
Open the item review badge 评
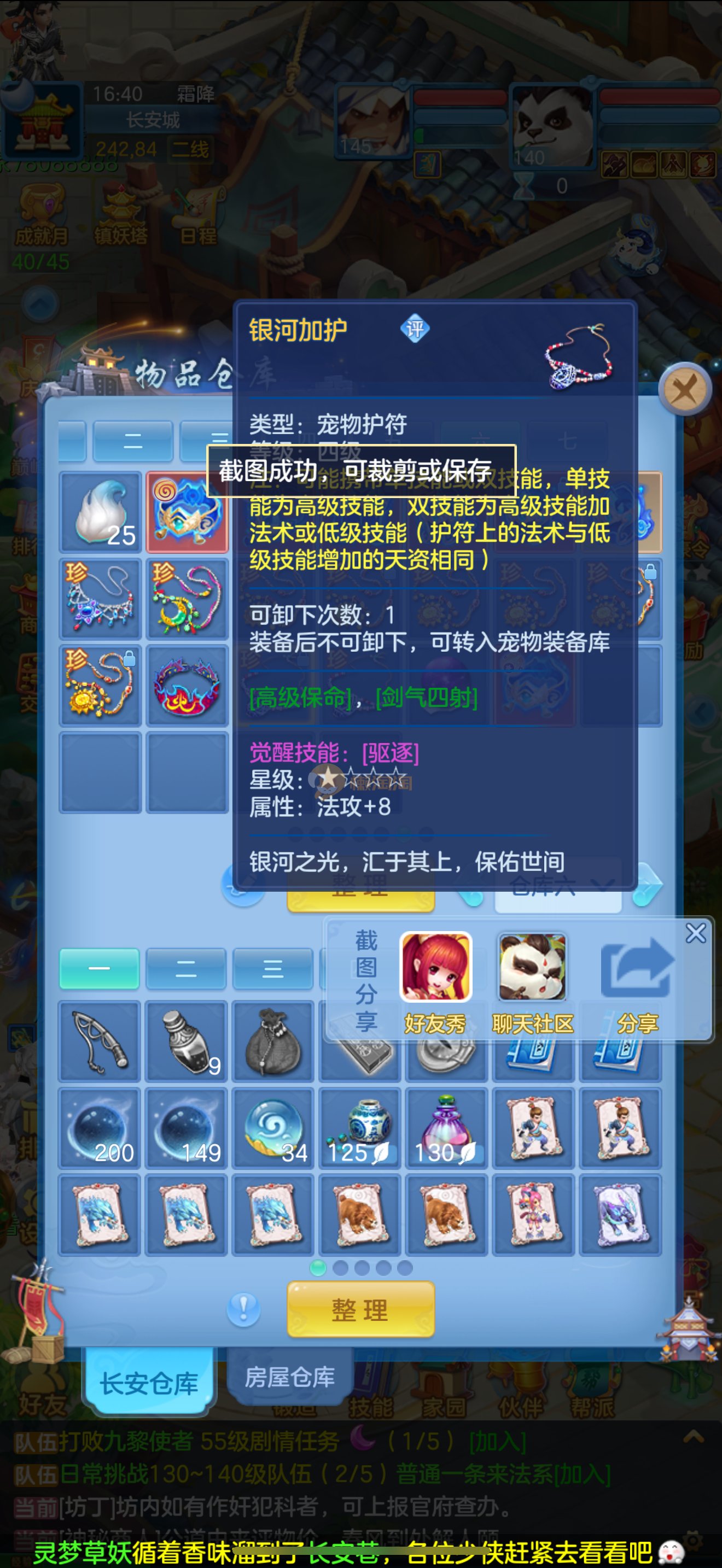(x=415, y=329)
